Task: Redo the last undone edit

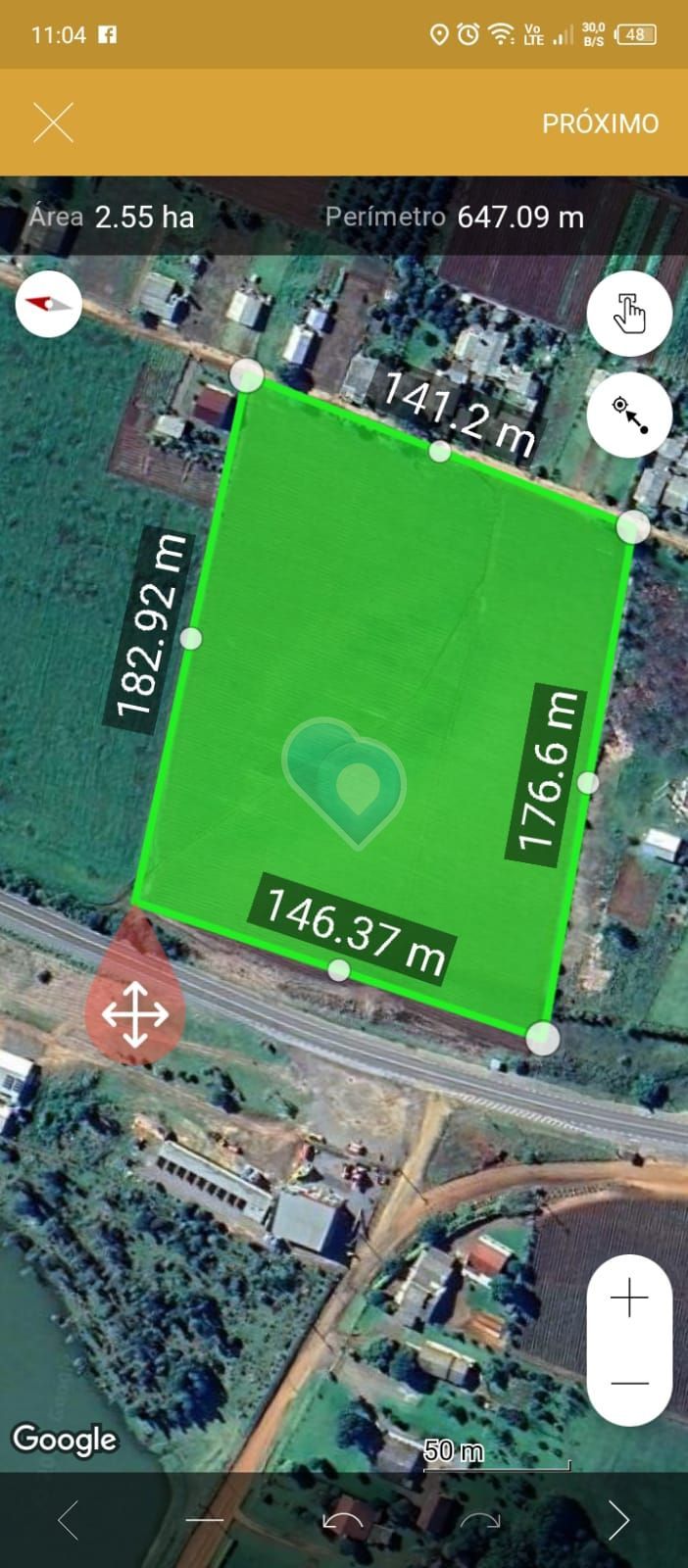Action: 480,1521
